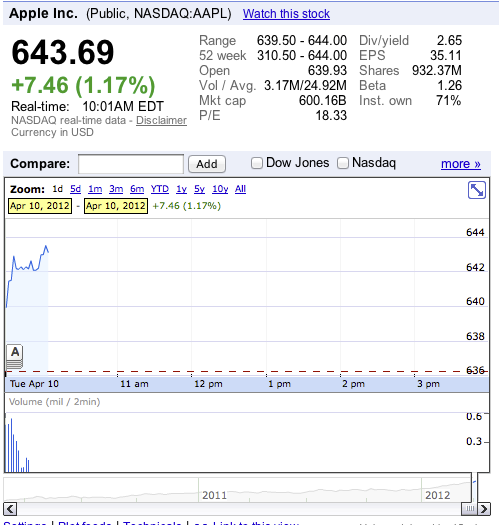Set zoom to 6m
This screenshot has width=499, height=525.
coord(137,189)
